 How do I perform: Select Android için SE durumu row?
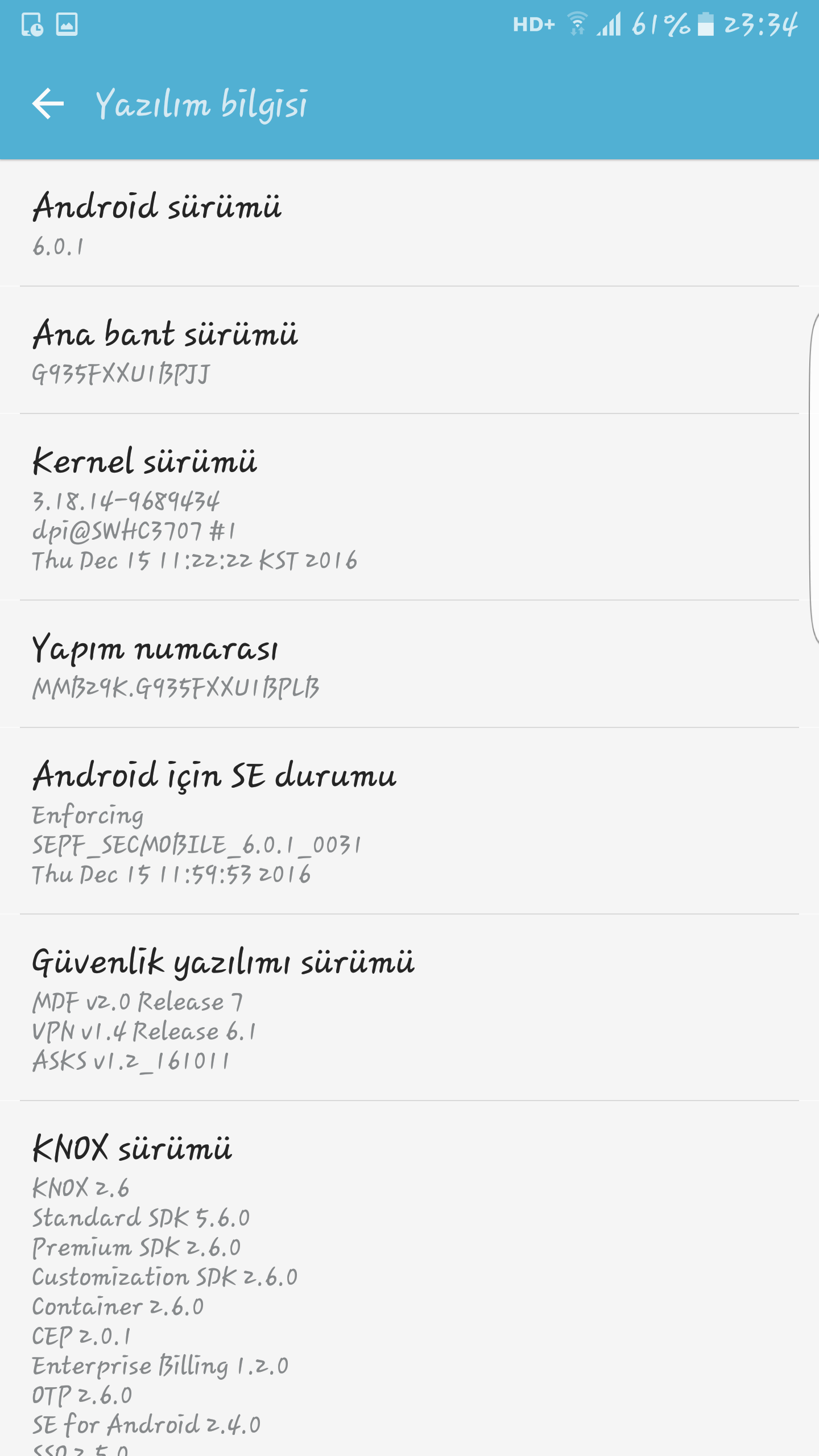click(409, 821)
